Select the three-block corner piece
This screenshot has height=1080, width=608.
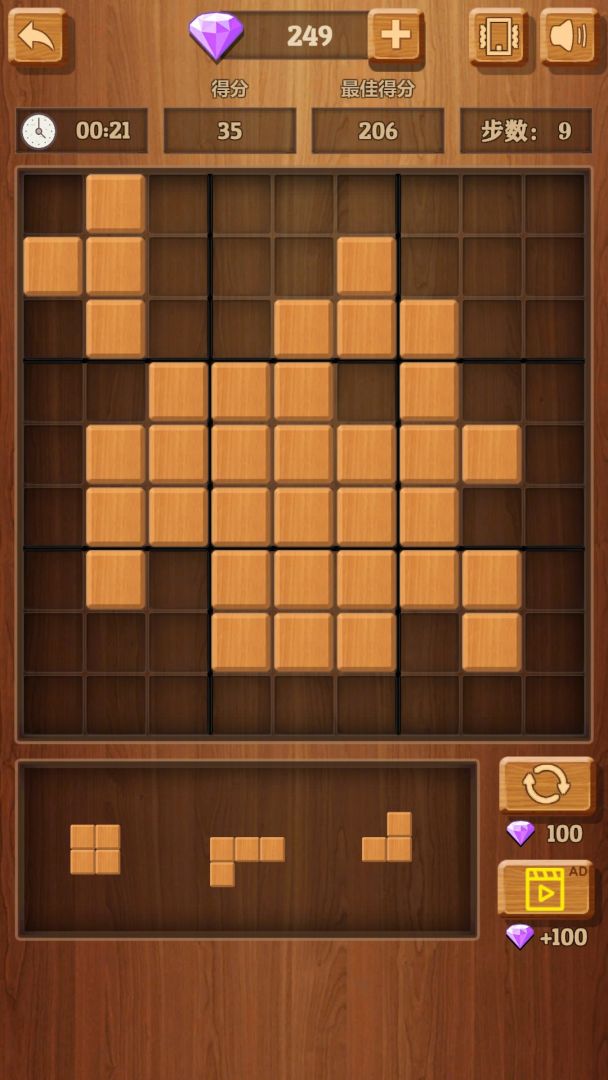pyautogui.click(x=389, y=838)
